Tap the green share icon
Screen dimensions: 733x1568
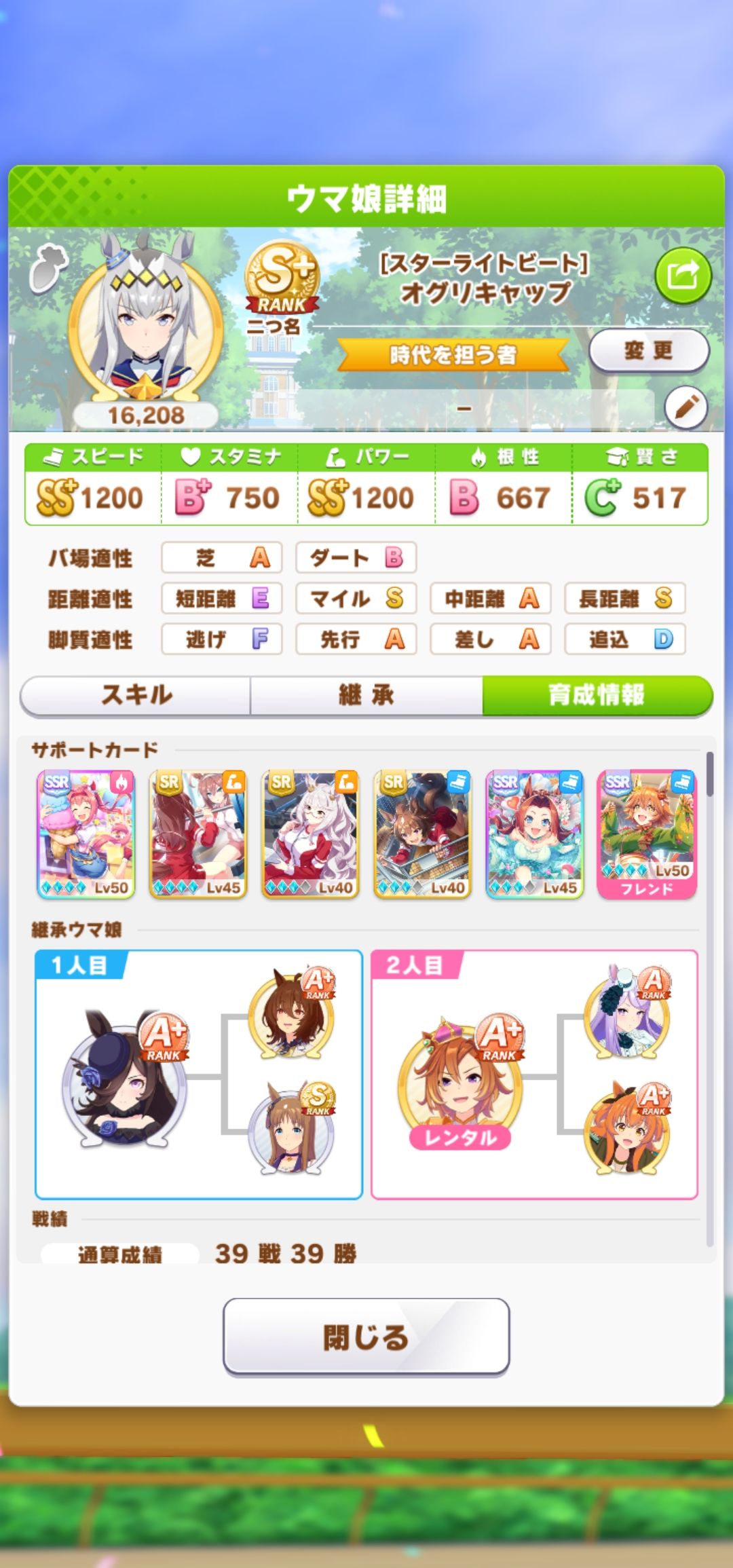682,276
